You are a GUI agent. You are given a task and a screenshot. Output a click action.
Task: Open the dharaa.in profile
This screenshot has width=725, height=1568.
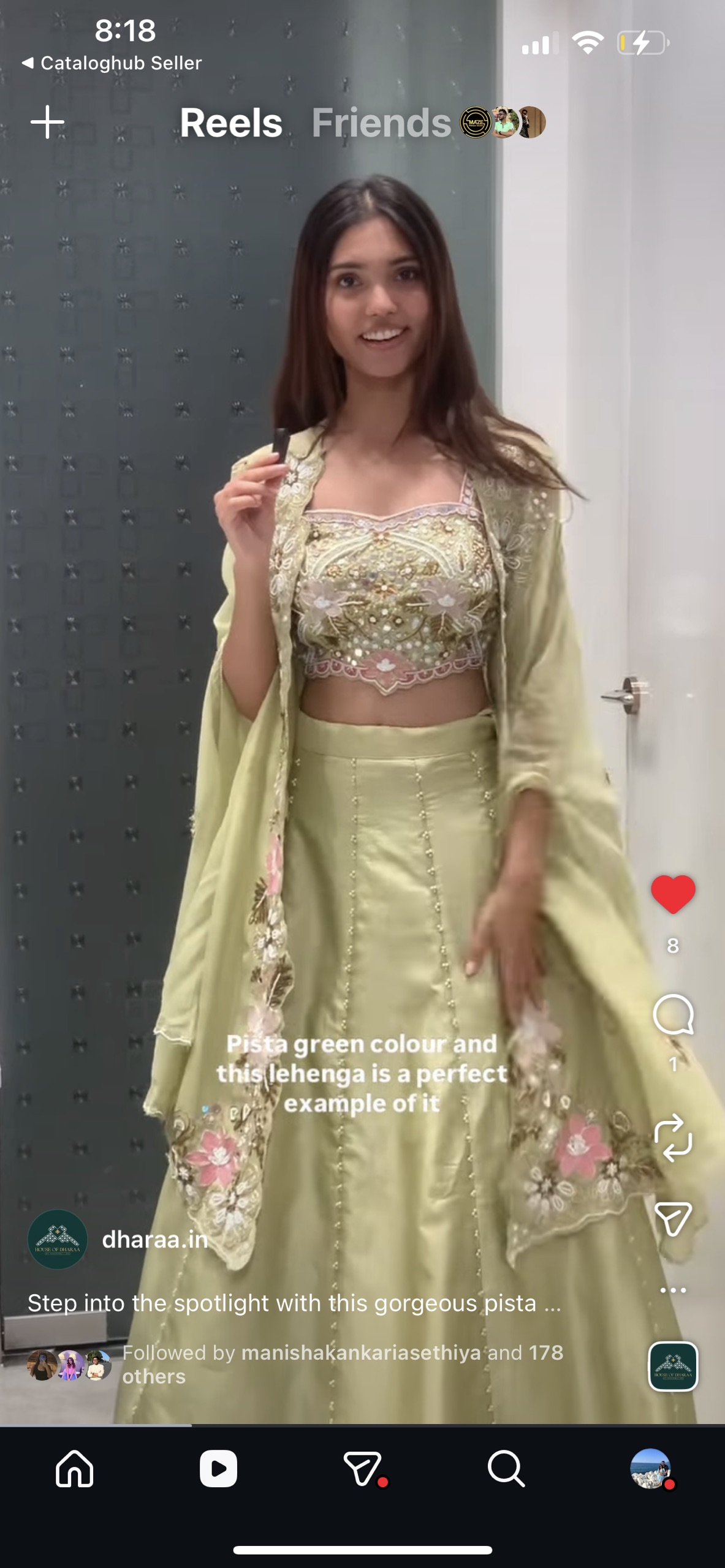[x=154, y=1240]
